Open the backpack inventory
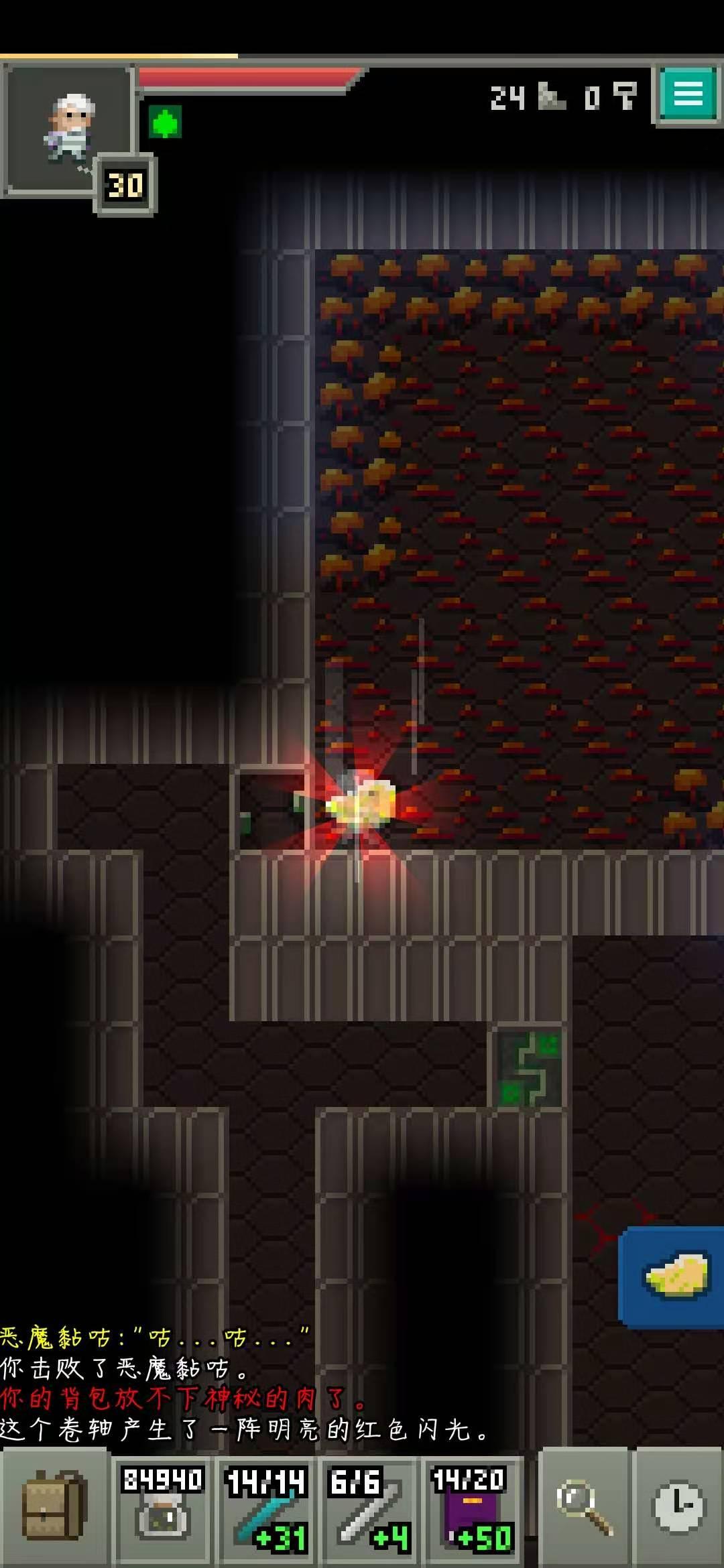This screenshot has width=724, height=1568. pyautogui.click(x=54, y=1509)
